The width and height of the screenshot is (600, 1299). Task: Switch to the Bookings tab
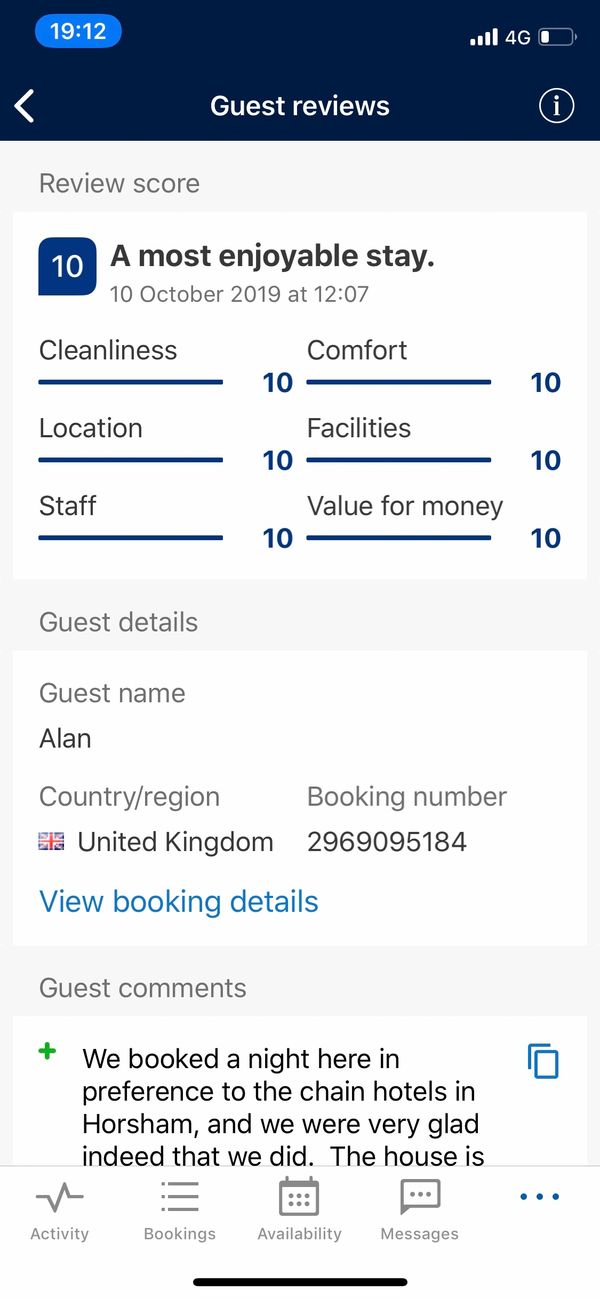pyautogui.click(x=180, y=1211)
